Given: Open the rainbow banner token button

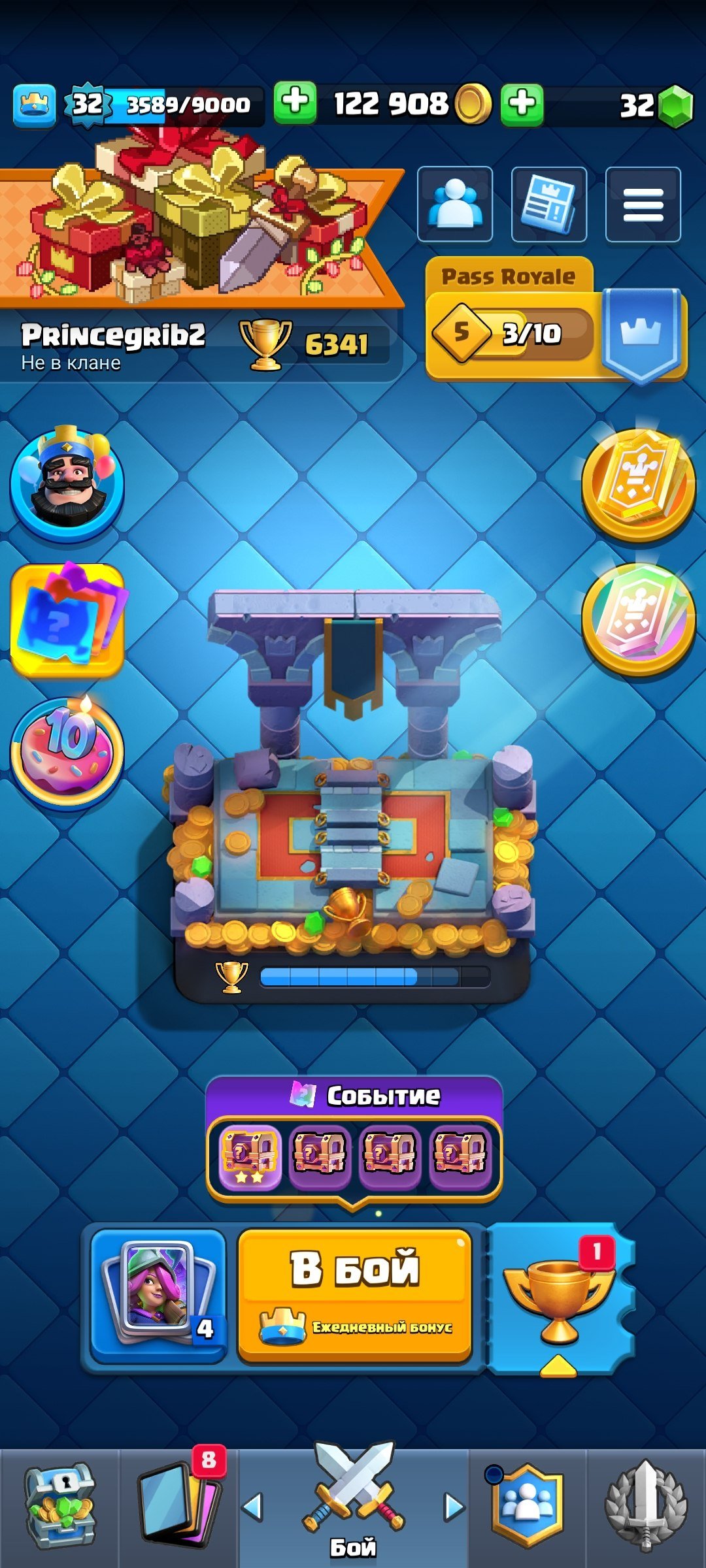Looking at the screenshot, I should [x=639, y=619].
